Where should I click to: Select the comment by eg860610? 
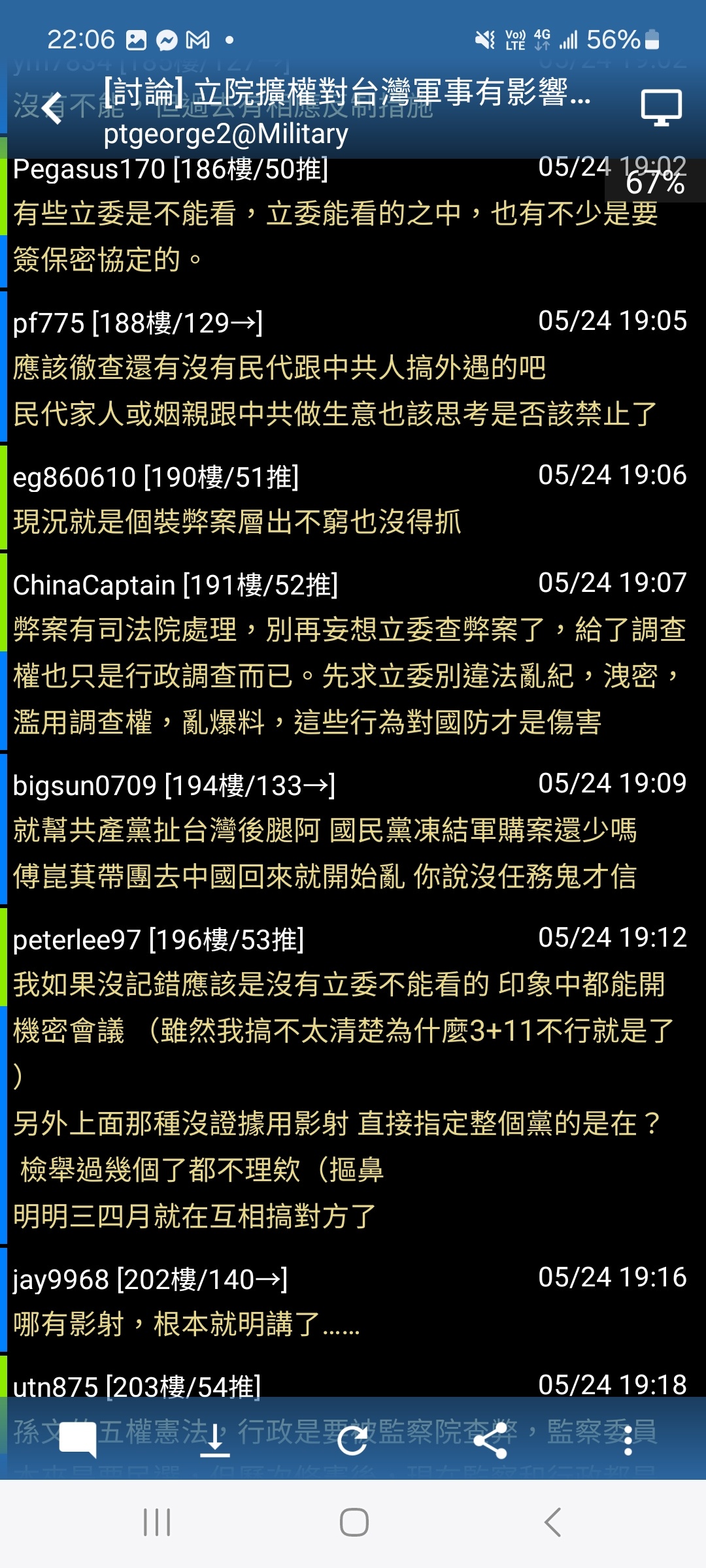(x=353, y=498)
